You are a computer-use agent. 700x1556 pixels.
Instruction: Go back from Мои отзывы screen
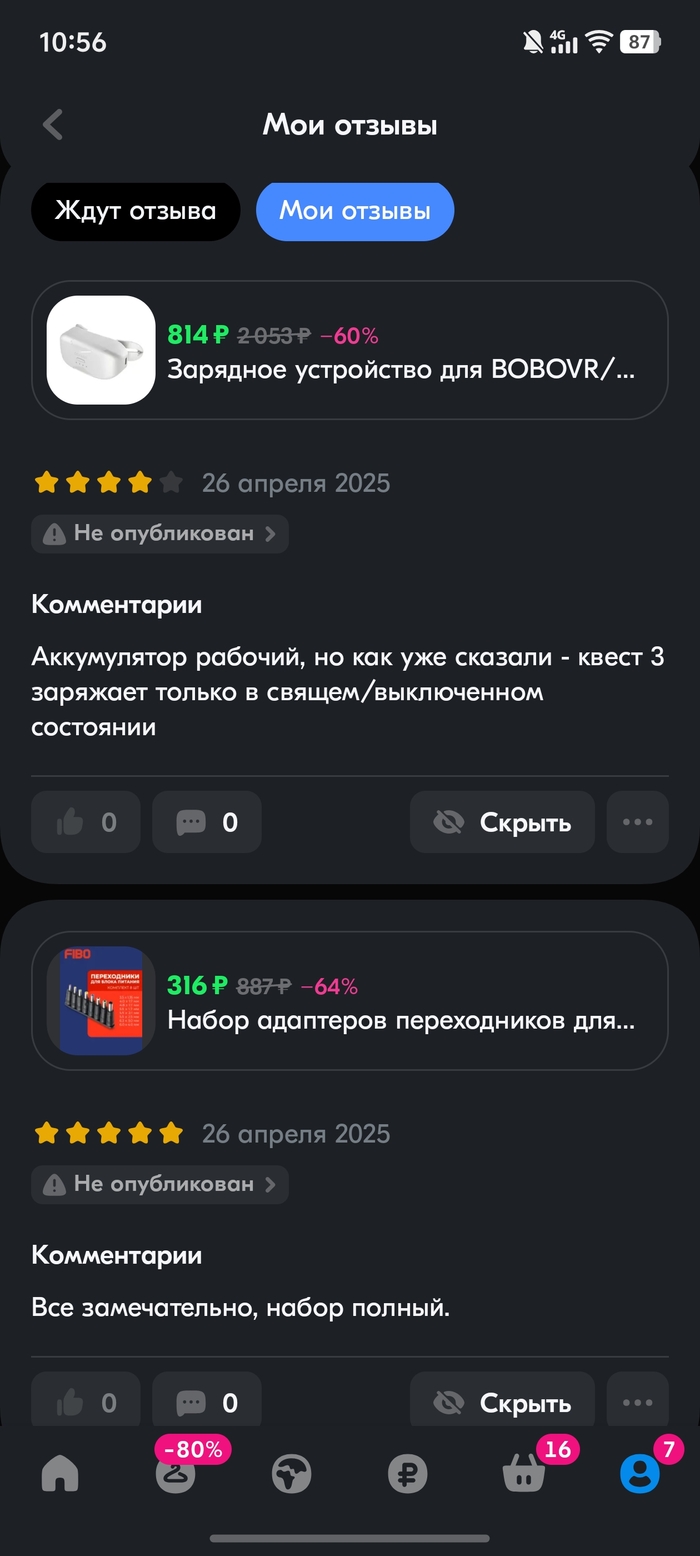pyautogui.click(x=53, y=125)
